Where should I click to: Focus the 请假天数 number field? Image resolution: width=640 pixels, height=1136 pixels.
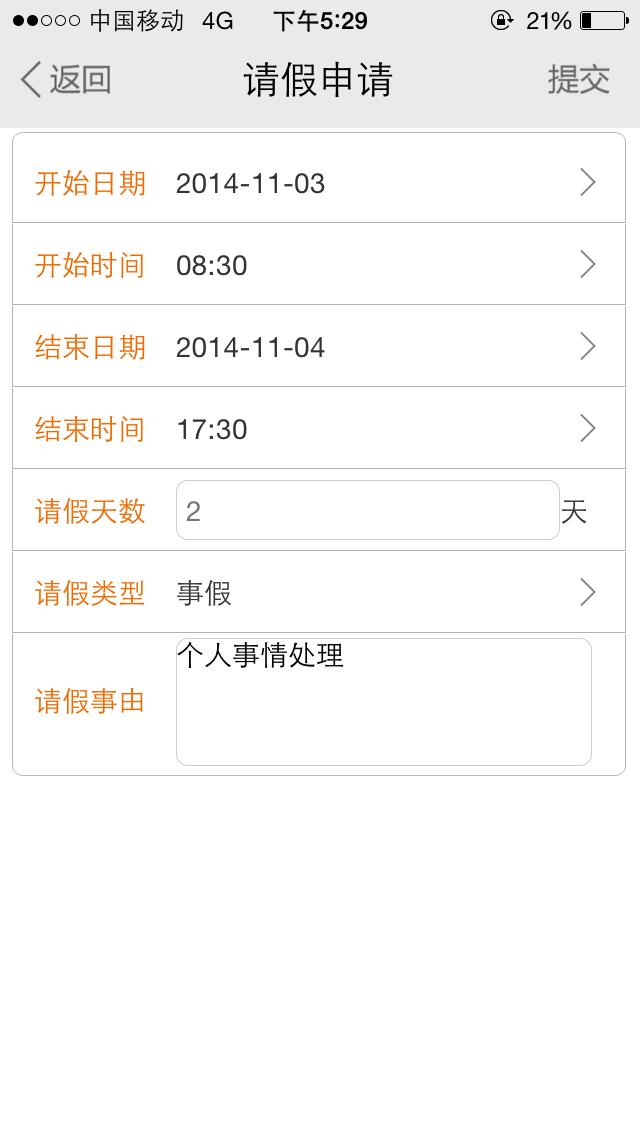(367, 511)
